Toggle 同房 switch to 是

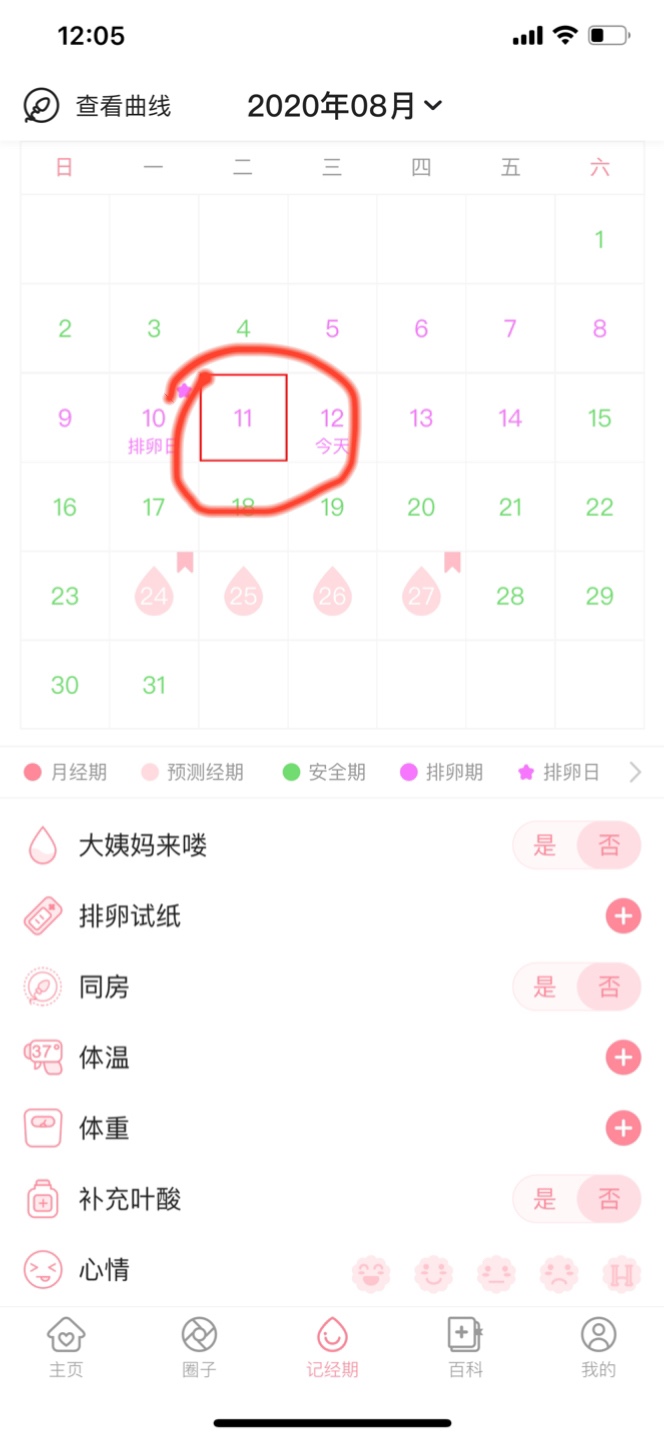[545, 988]
